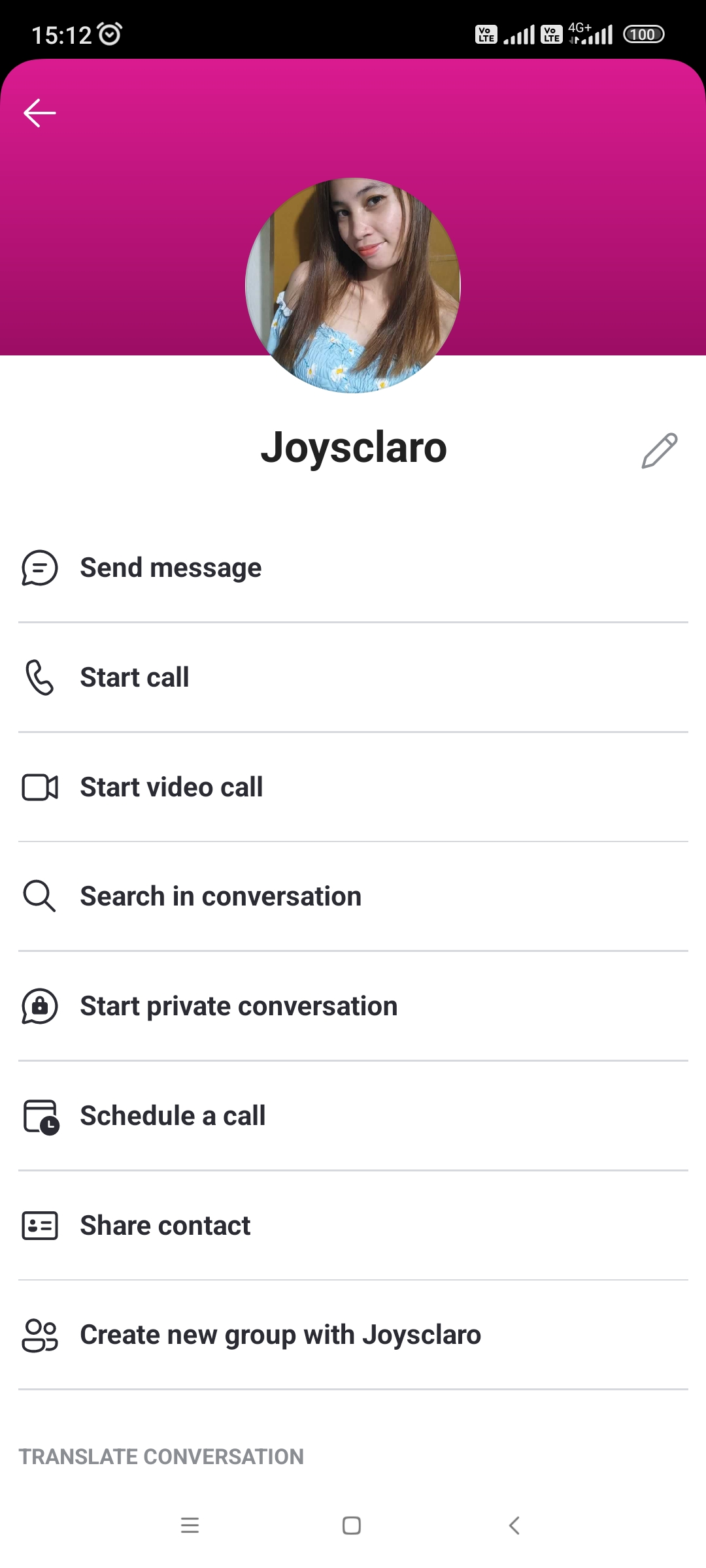Edit the contact name with pencil icon
706x1568 pixels.
[x=660, y=450]
